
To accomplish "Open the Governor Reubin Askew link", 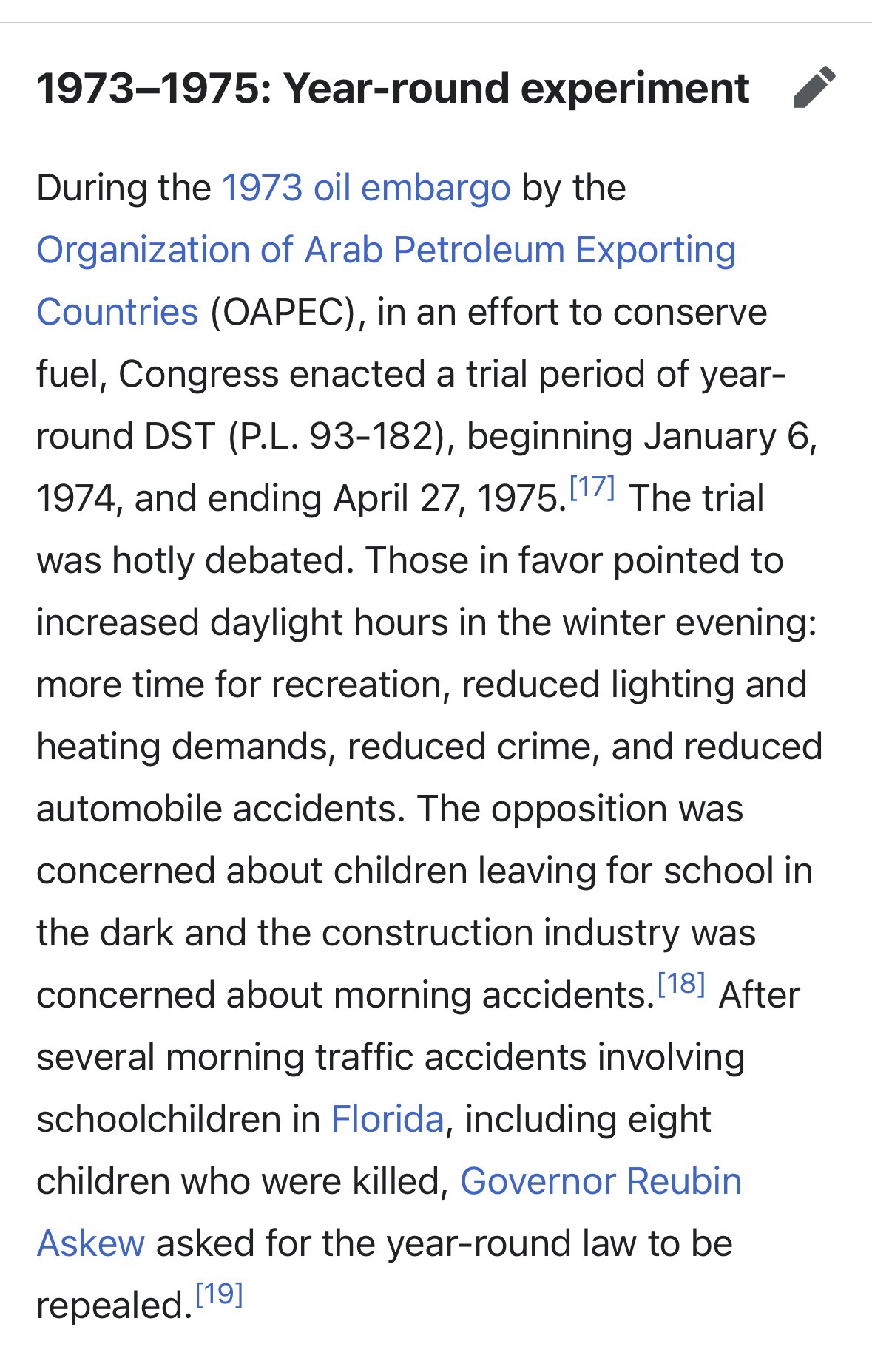I will [600, 1181].
